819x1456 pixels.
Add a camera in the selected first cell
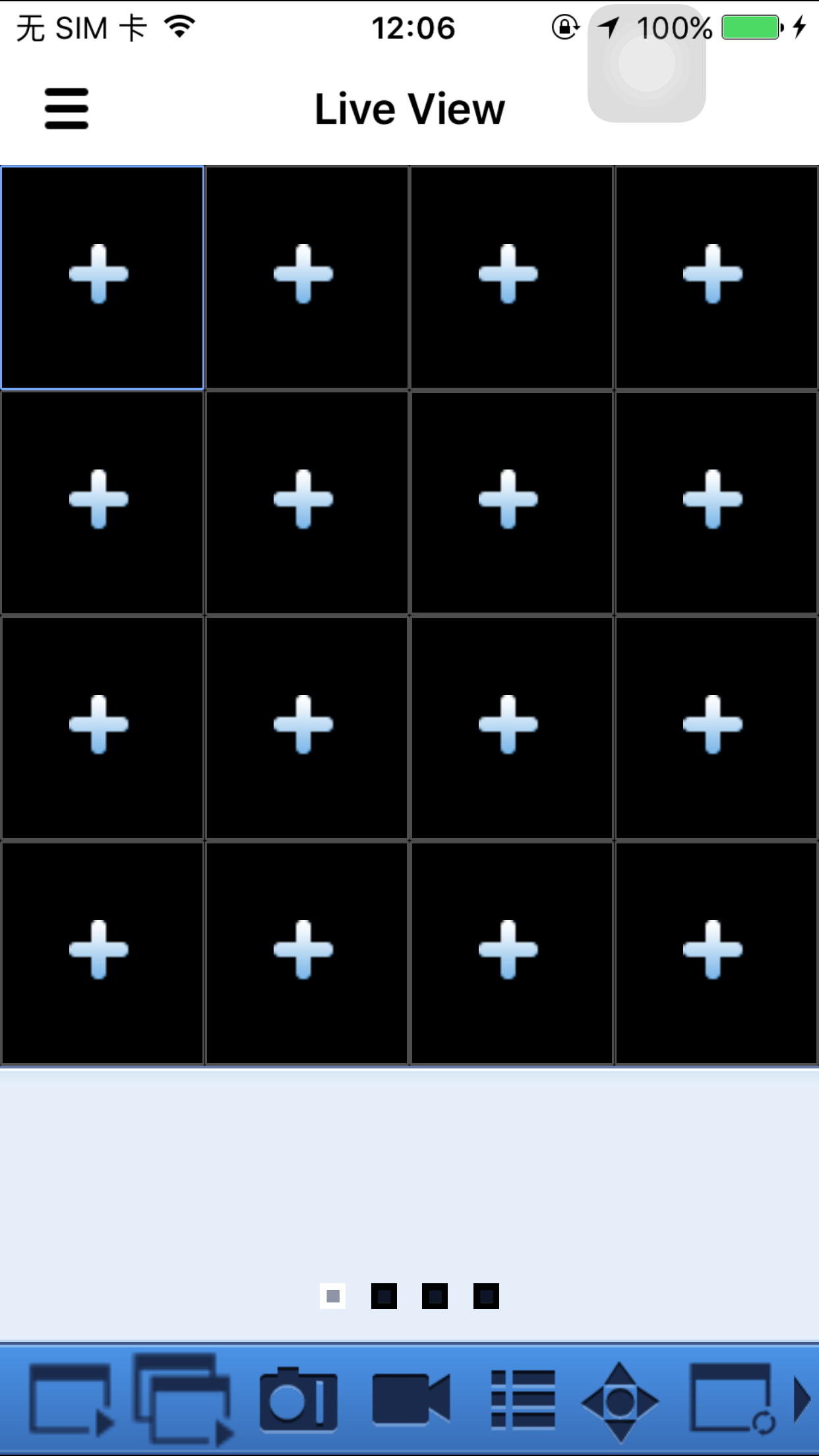102,275
